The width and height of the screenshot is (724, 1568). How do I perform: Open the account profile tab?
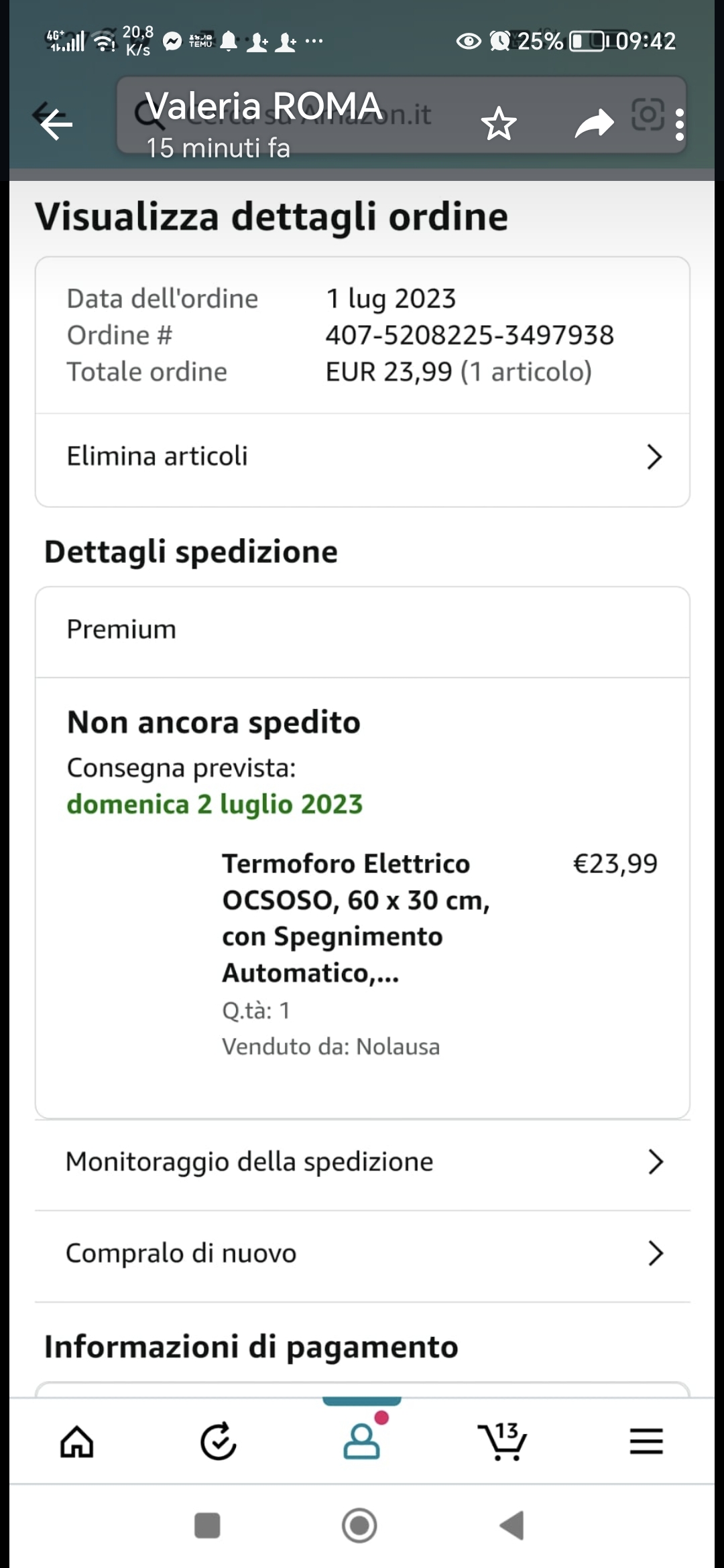point(362,1442)
